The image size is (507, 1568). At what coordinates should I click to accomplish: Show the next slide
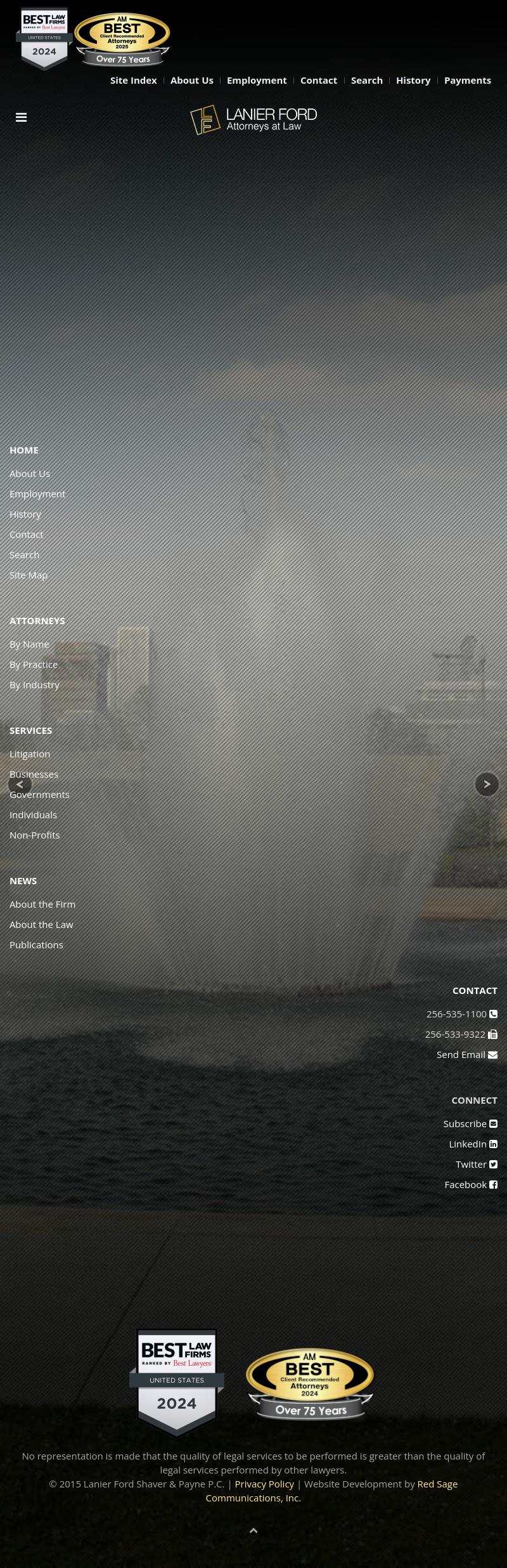tap(487, 784)
